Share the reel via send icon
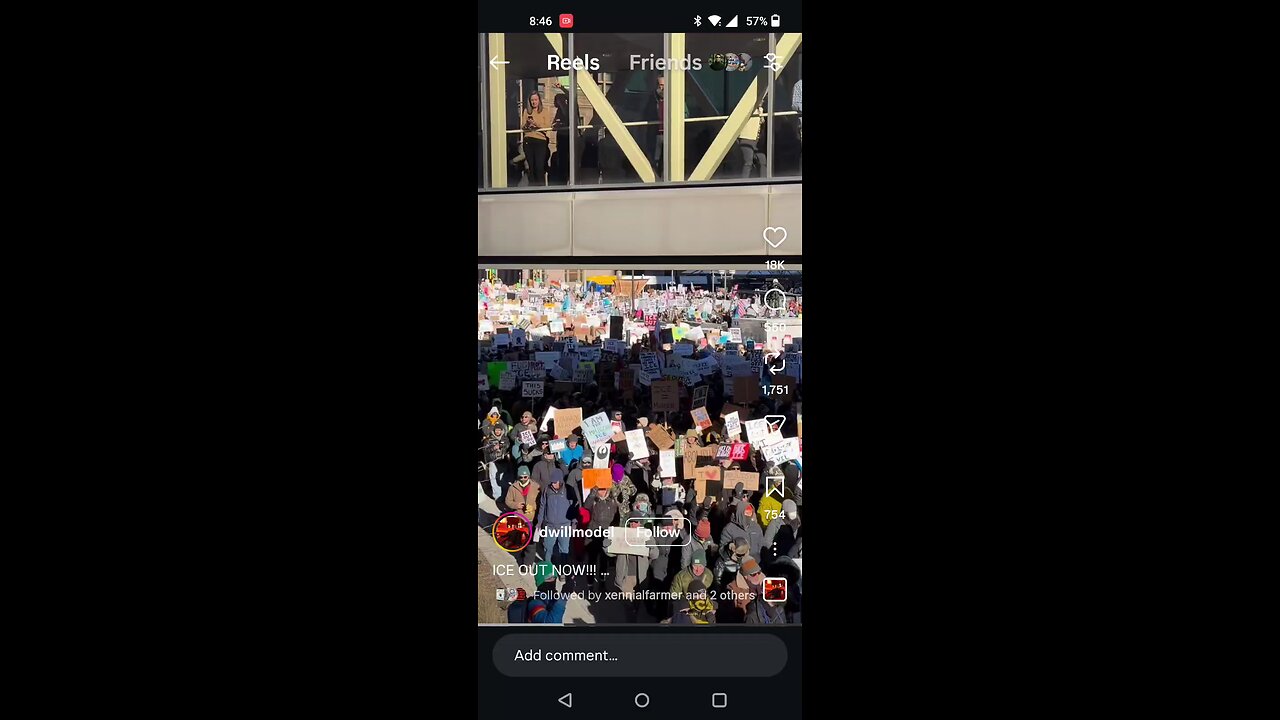The height and width of the screenshot is (720, 1280). point(775,426)
